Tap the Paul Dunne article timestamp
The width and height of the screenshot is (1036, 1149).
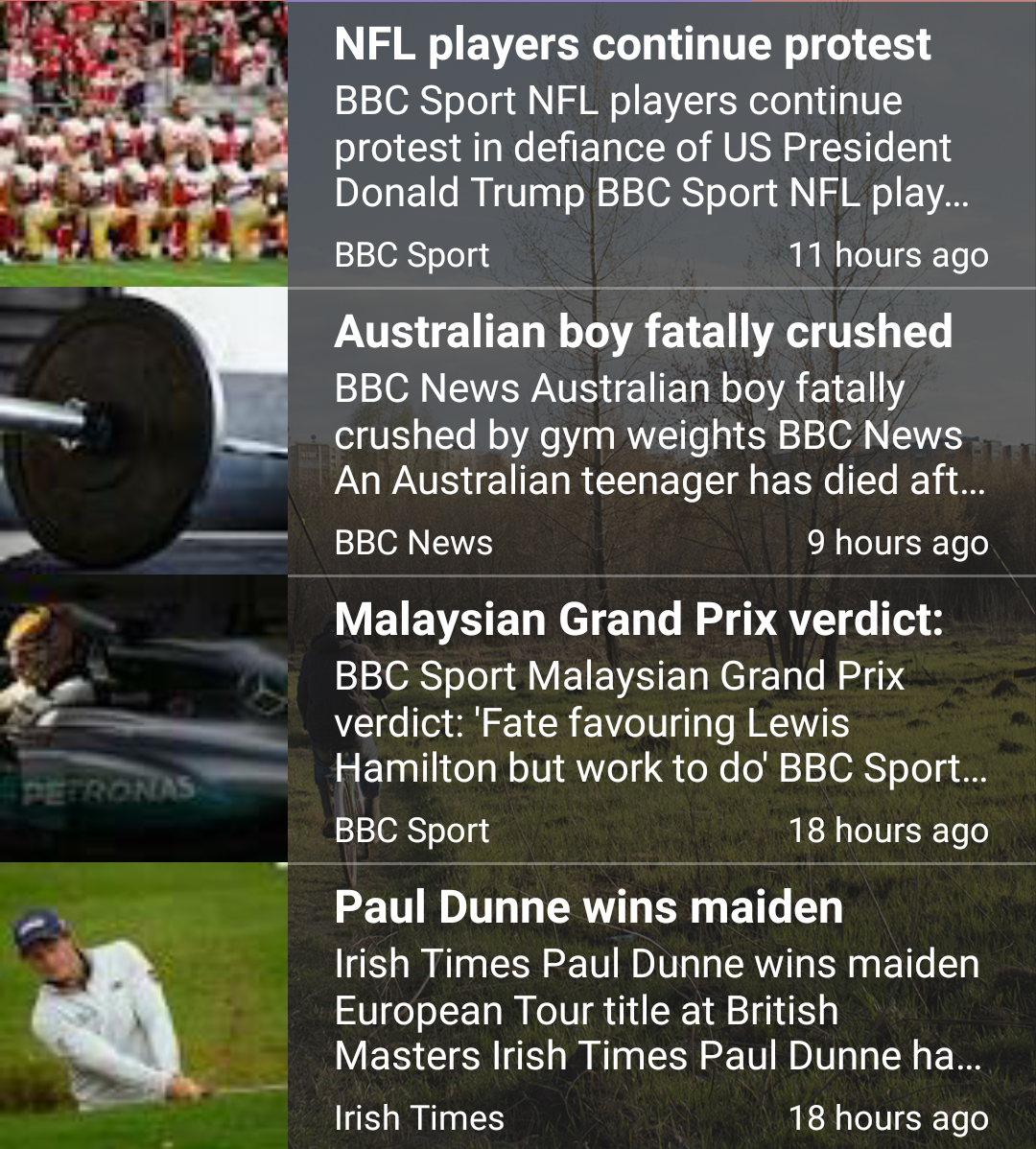[888, 1117]
